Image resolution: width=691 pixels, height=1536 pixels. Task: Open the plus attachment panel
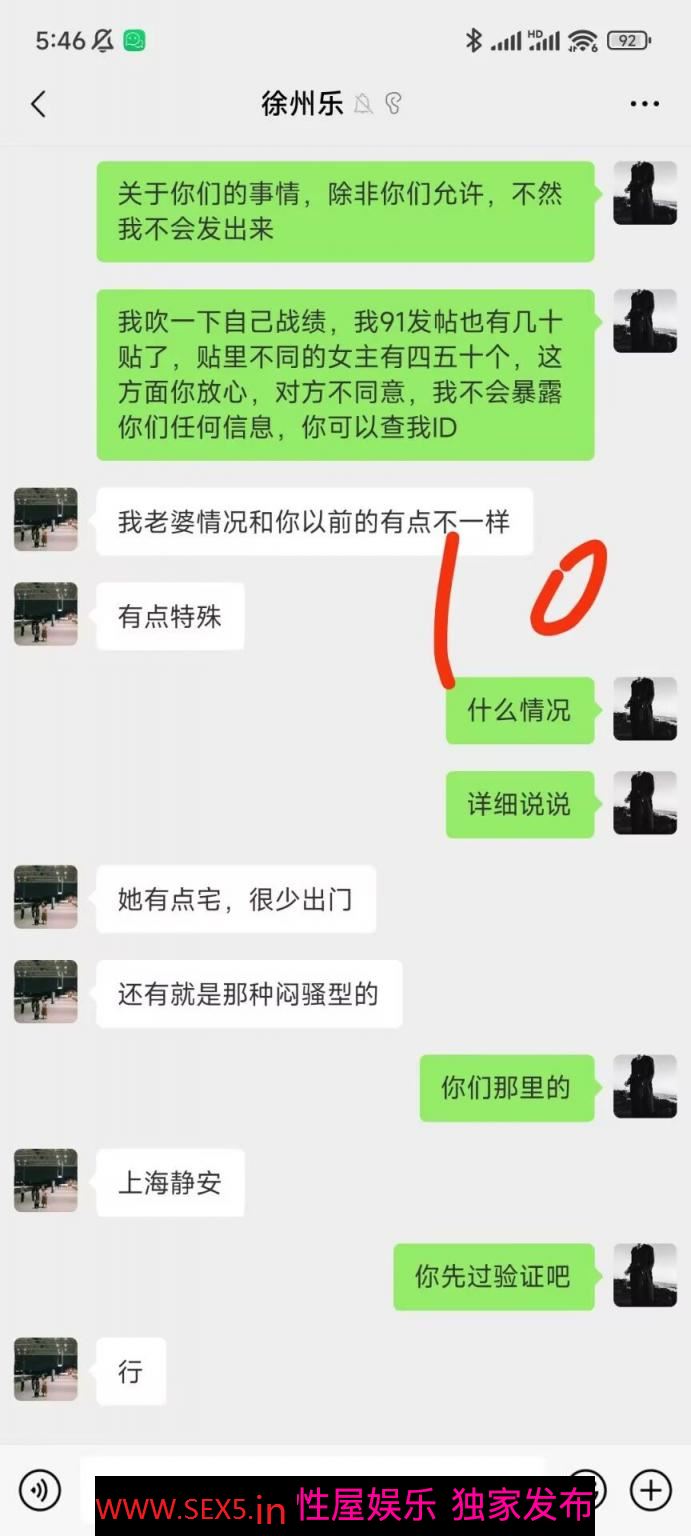coord(650,1490)
